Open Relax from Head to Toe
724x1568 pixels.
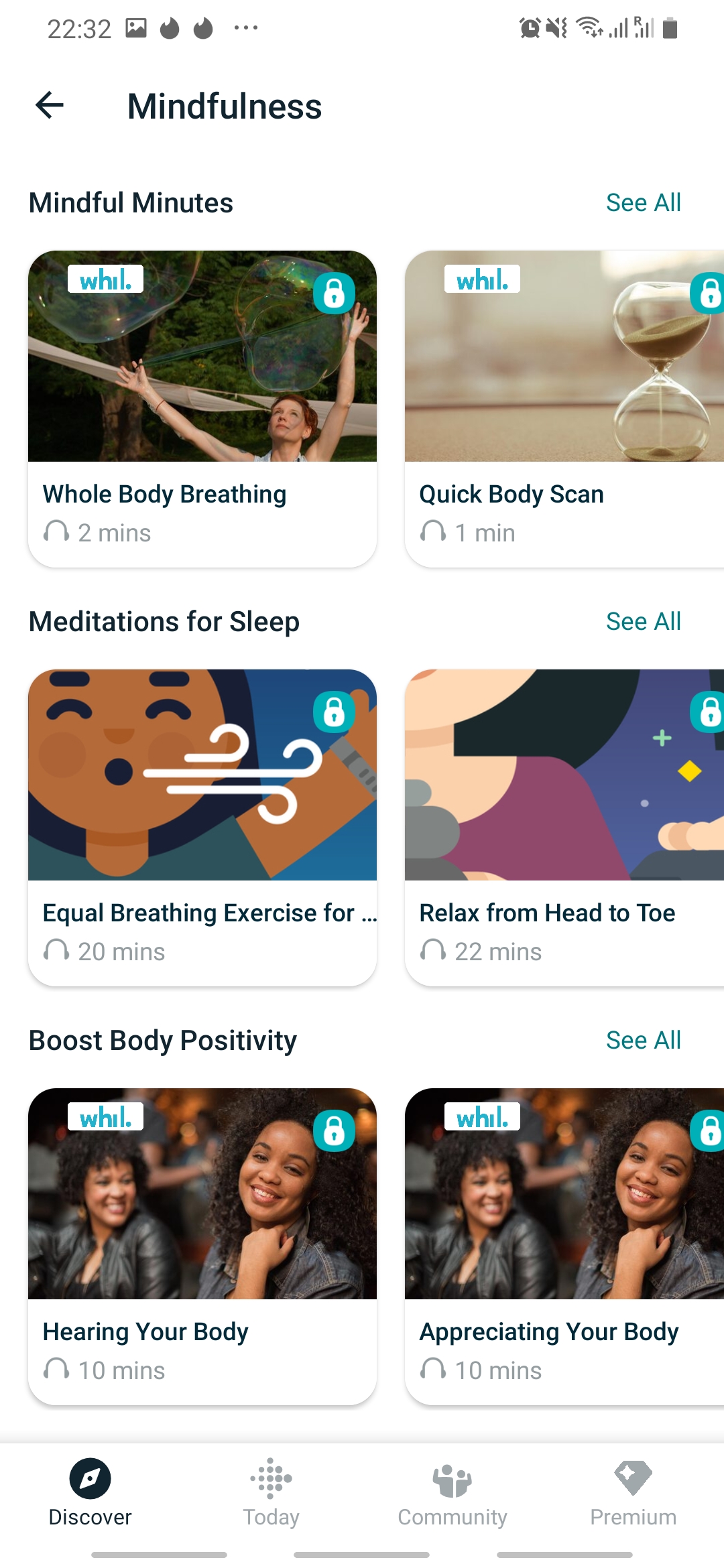564,828
